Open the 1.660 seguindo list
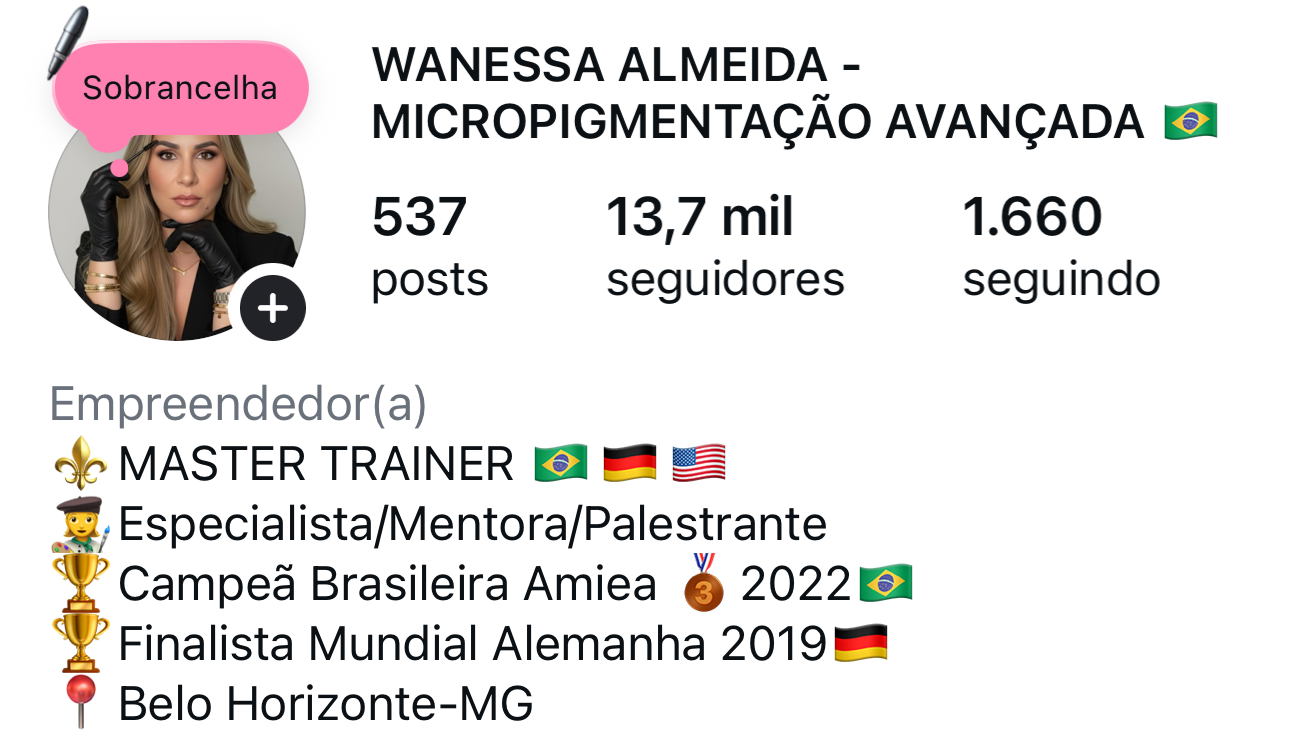Viewport: 1290px width, 750px height. [x=1060, y=246]
